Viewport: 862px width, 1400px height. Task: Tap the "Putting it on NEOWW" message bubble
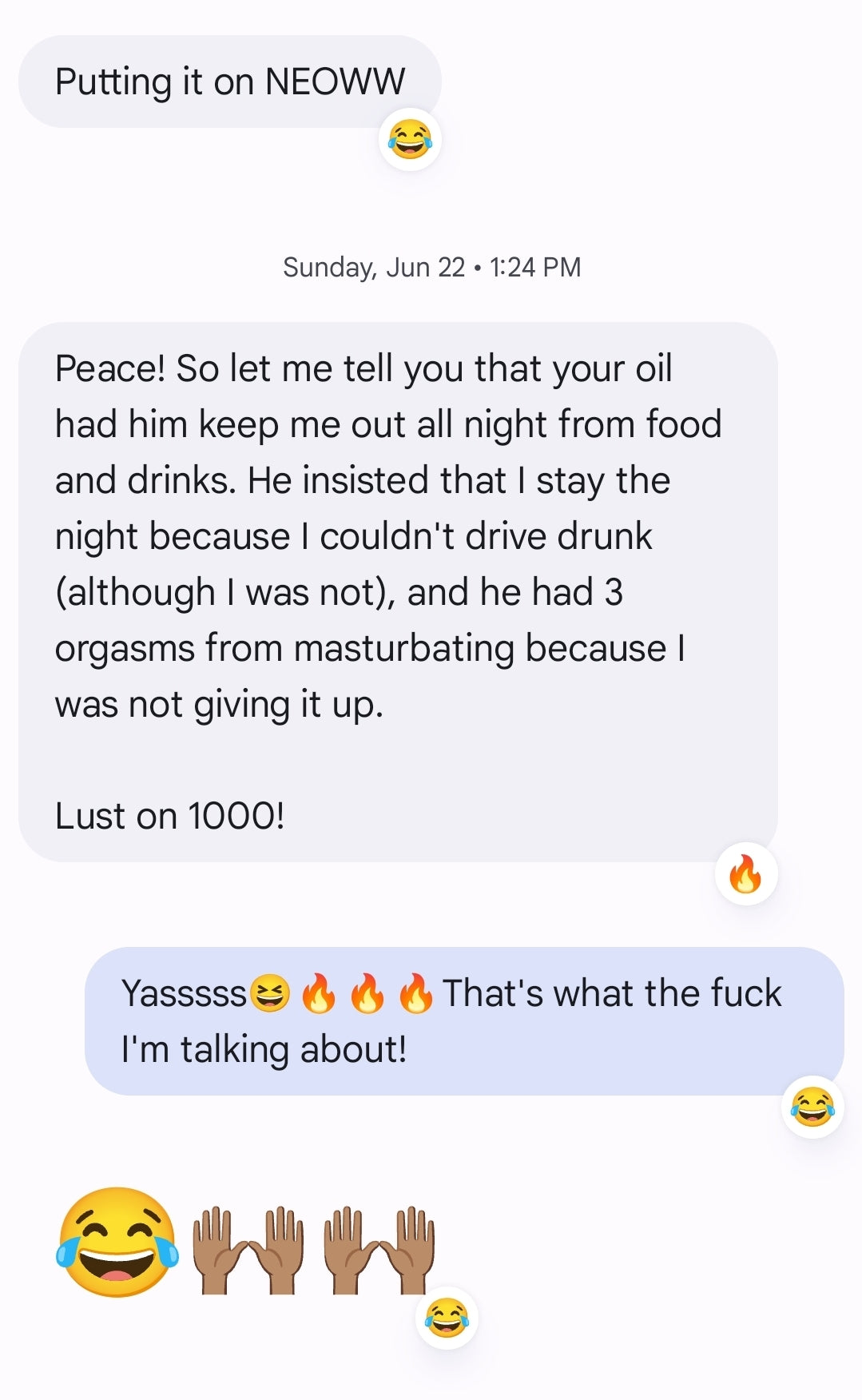point(230,82)
